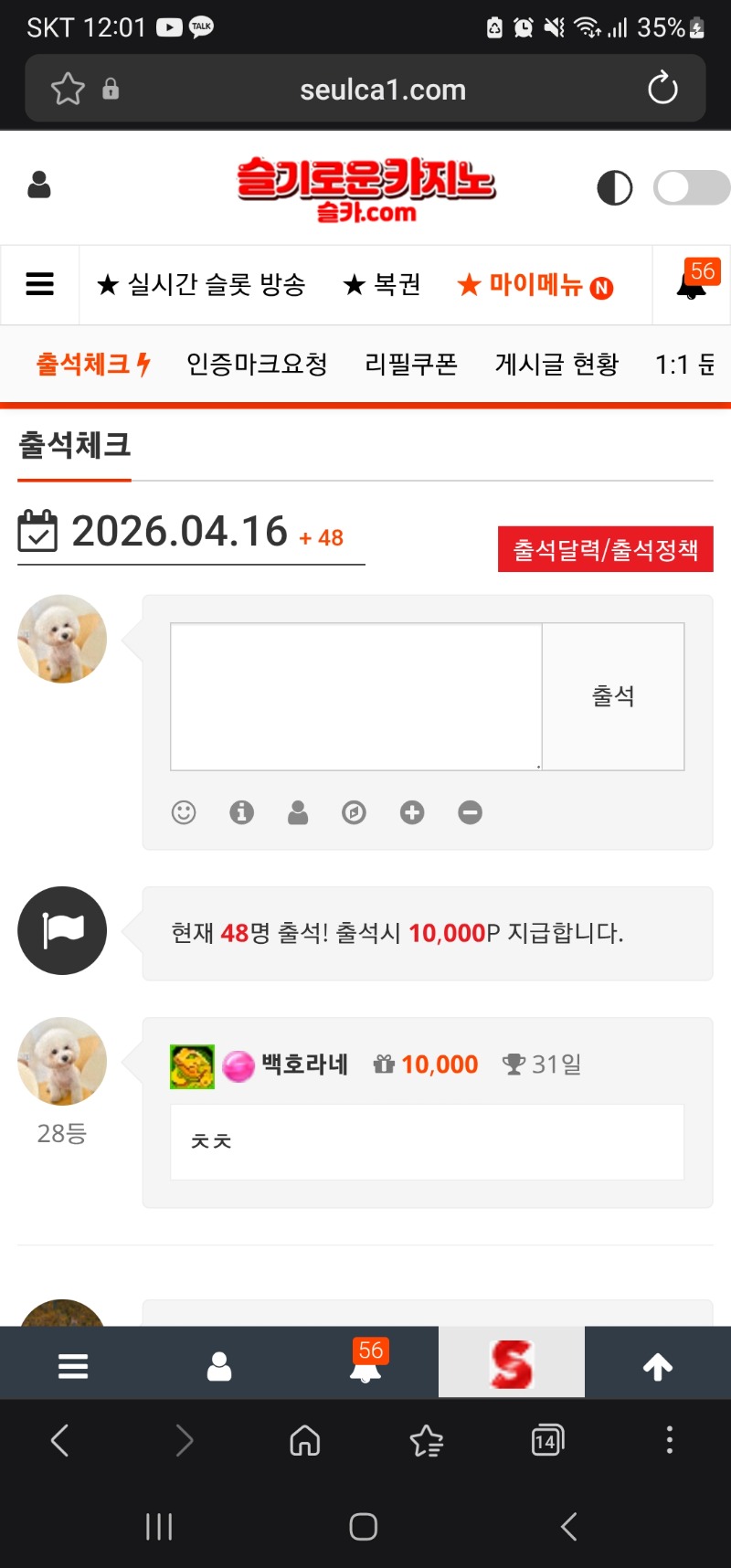Viewport: 731px width, 1568px height.
Task: View 게시글 현황
Action: tap(556, 365)
